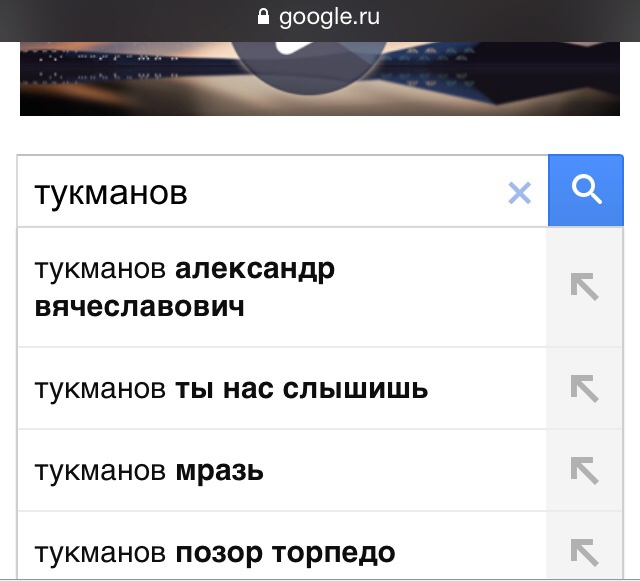Select suggestion тукманов позор торпедо
The image size is (640, 581).
[280, 551]
